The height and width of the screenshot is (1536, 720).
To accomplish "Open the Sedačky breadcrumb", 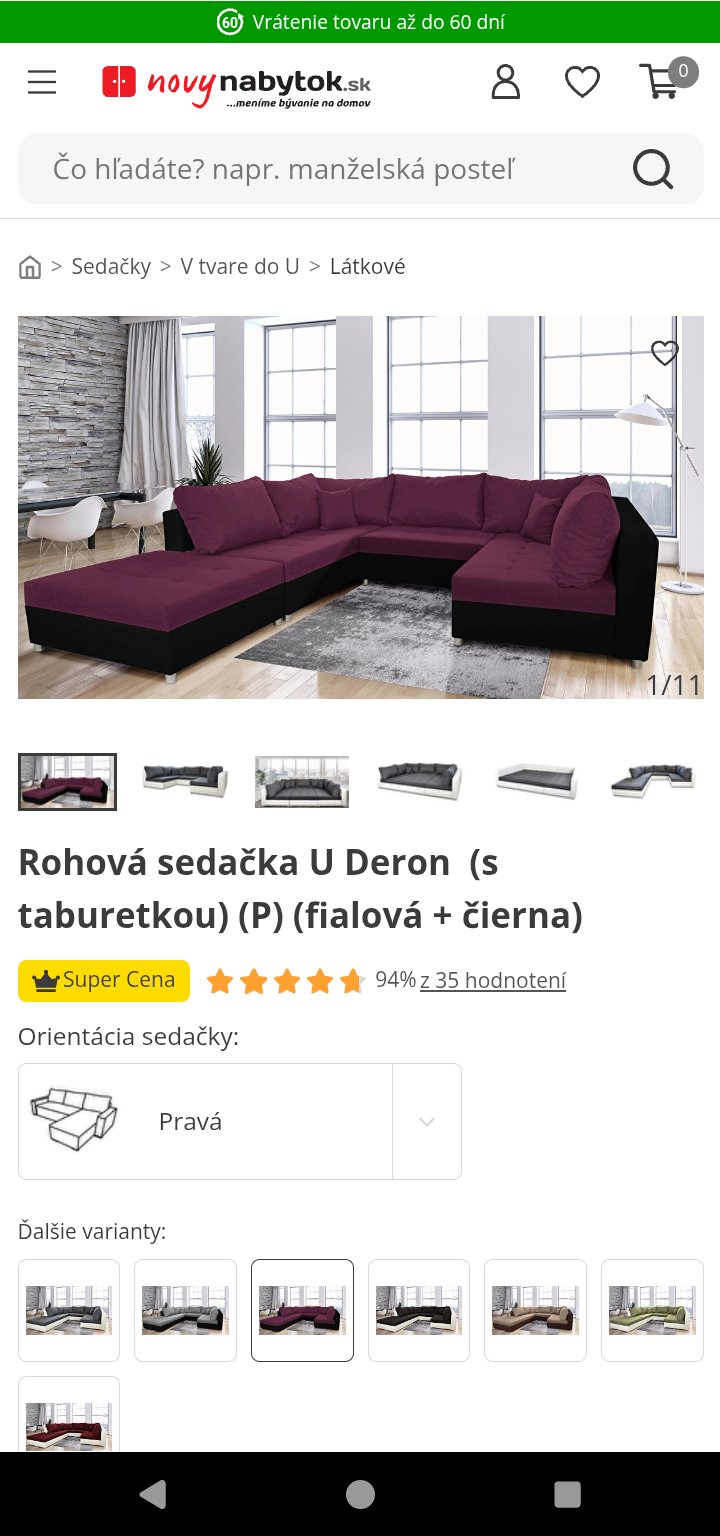I will 111,267.
